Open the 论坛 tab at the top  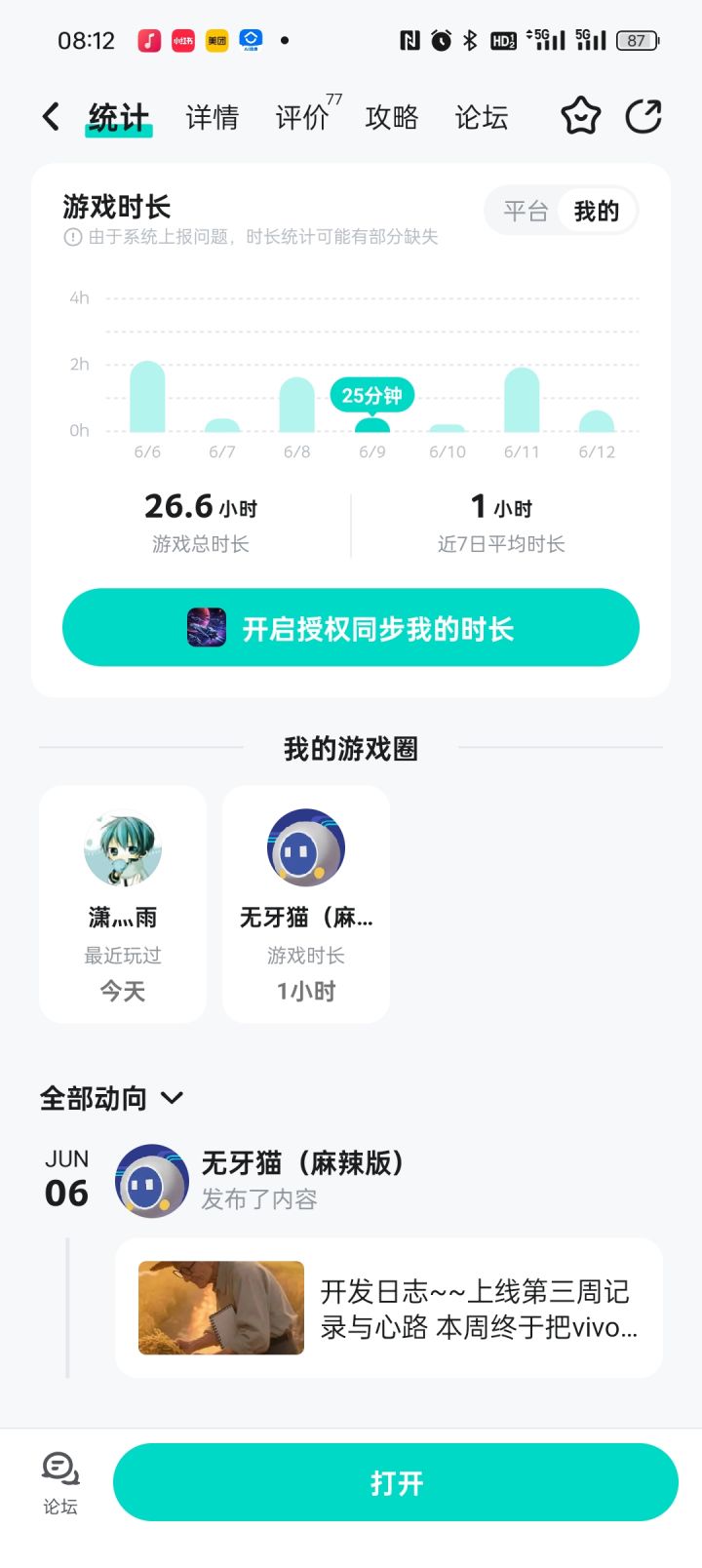click(482, 117)
